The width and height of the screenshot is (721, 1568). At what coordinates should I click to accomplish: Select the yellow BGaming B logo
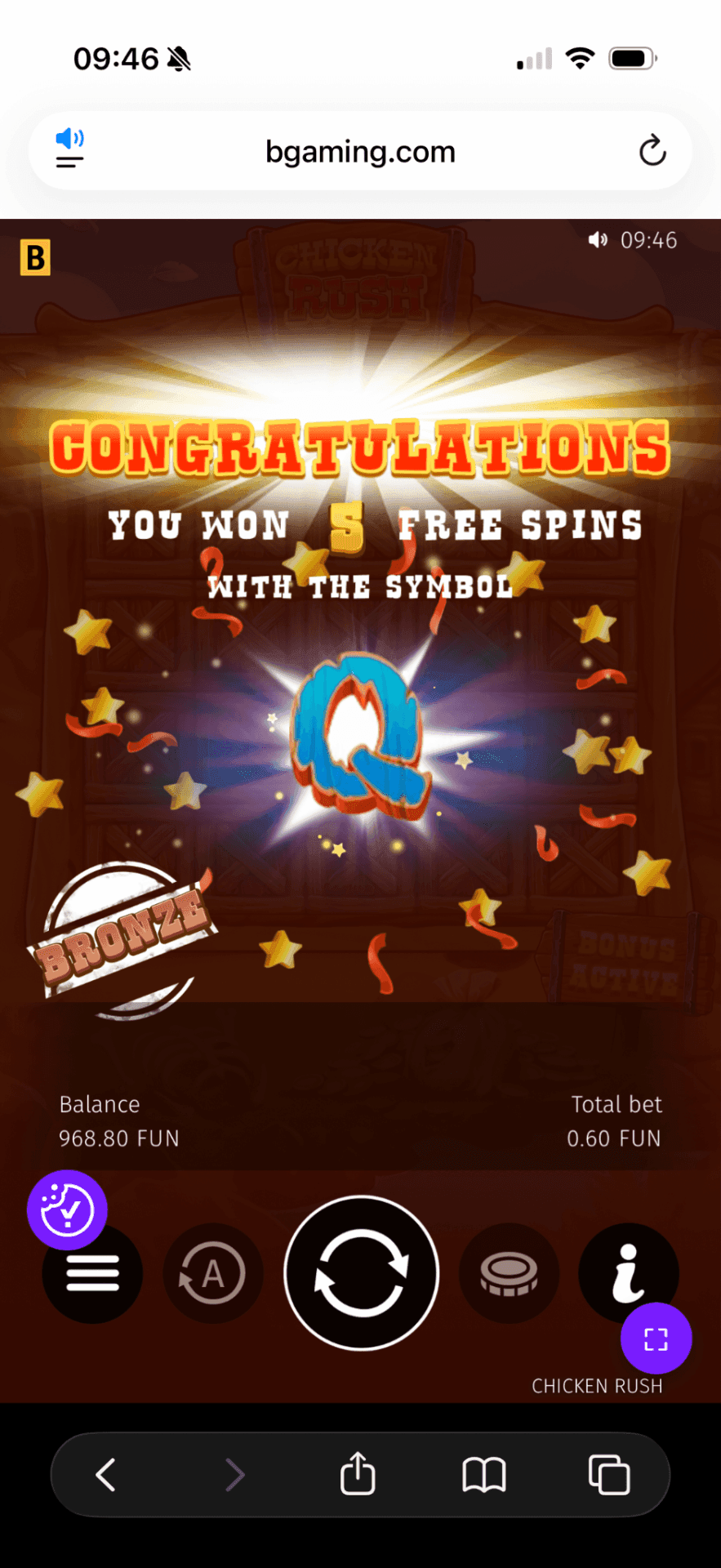[x=35, y=258]
